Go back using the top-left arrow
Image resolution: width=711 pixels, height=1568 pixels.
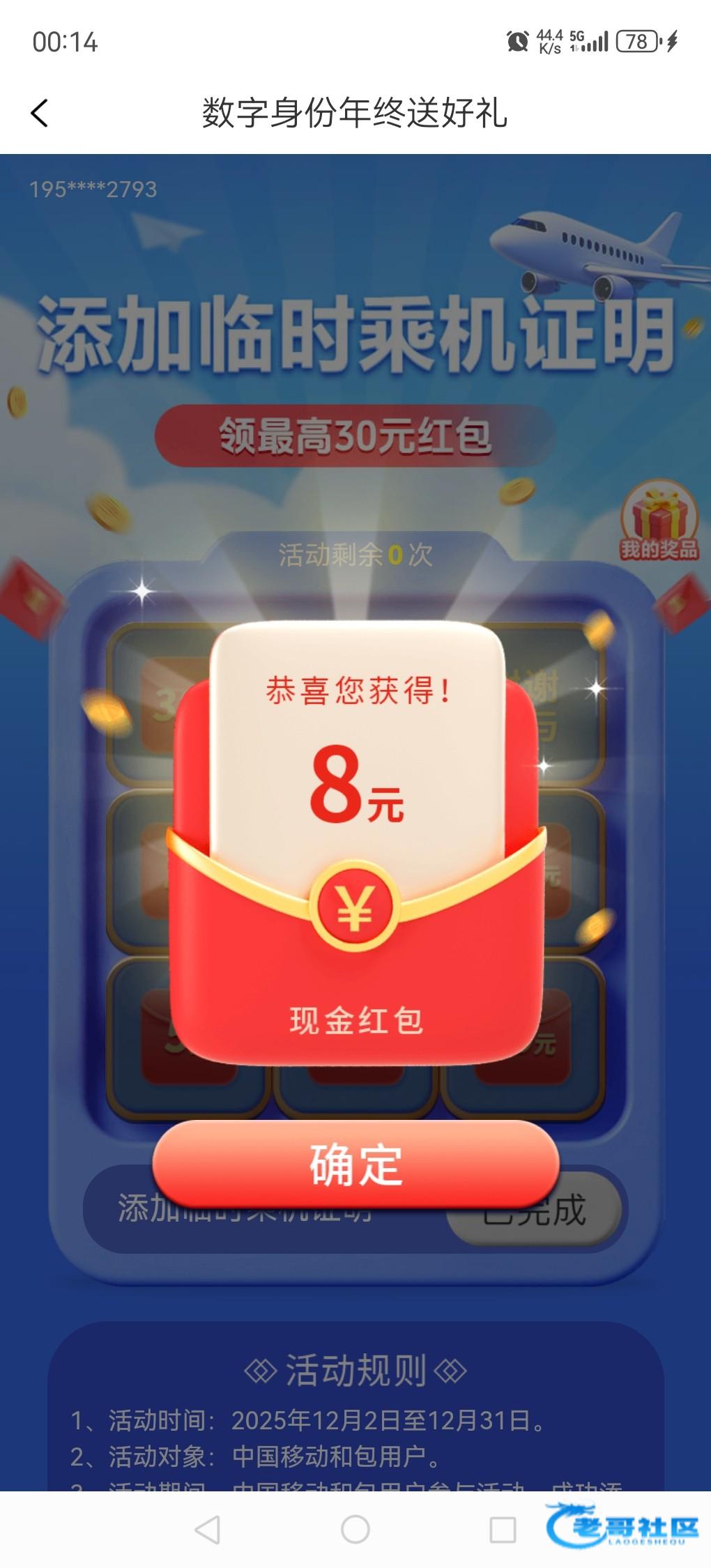[40, 113]
